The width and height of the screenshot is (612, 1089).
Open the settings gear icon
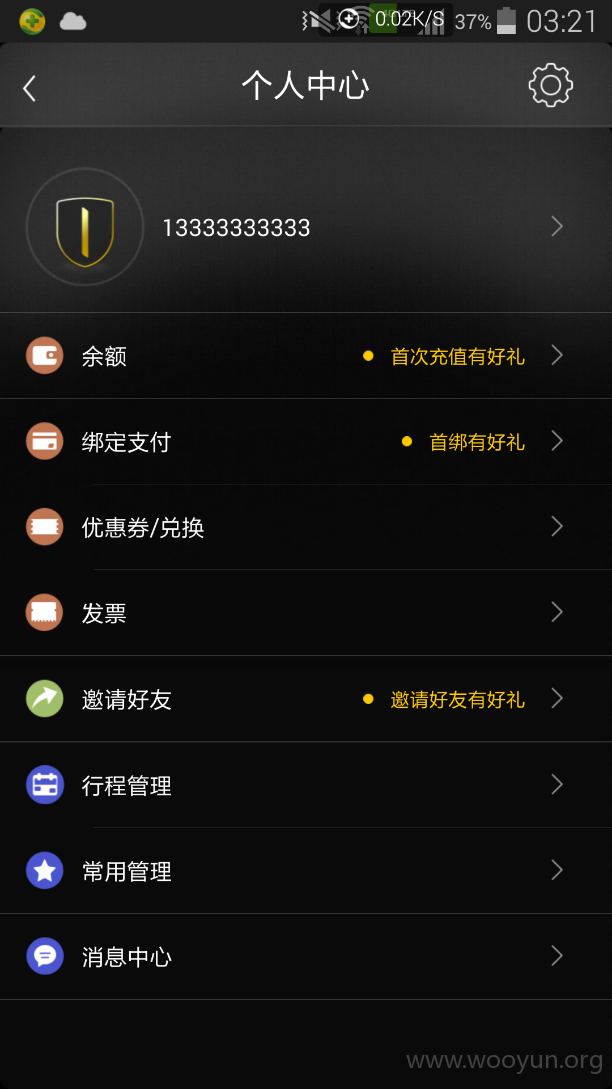[x=550, y=85]
